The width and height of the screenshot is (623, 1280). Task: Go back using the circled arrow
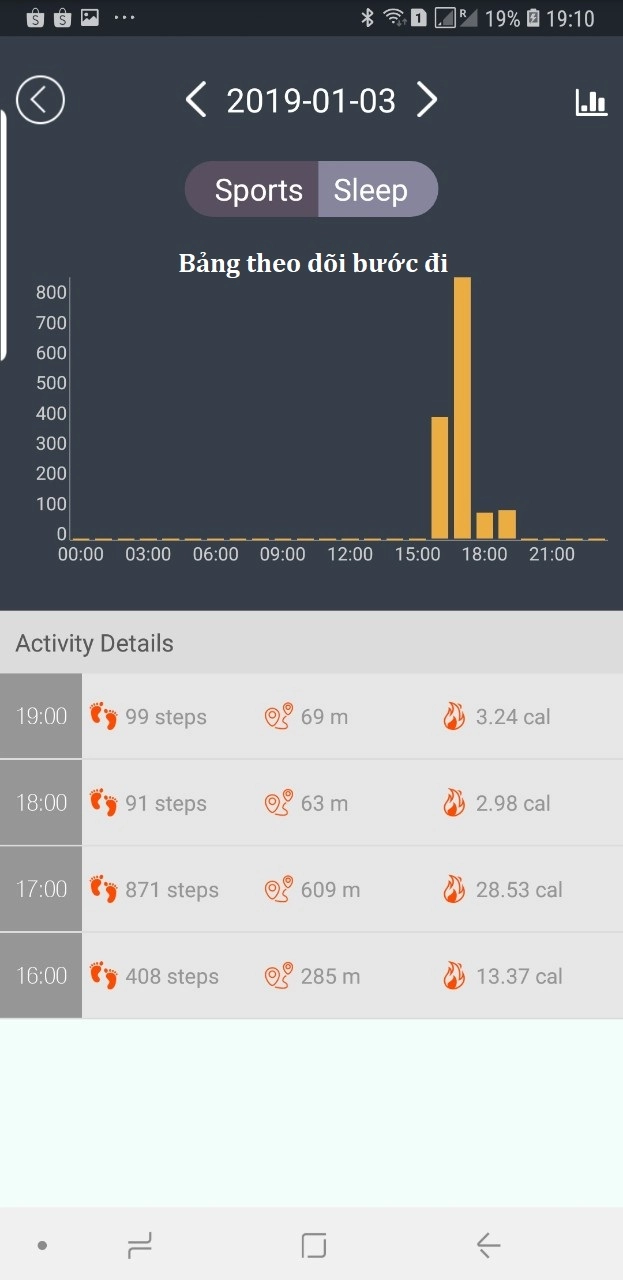40,100
